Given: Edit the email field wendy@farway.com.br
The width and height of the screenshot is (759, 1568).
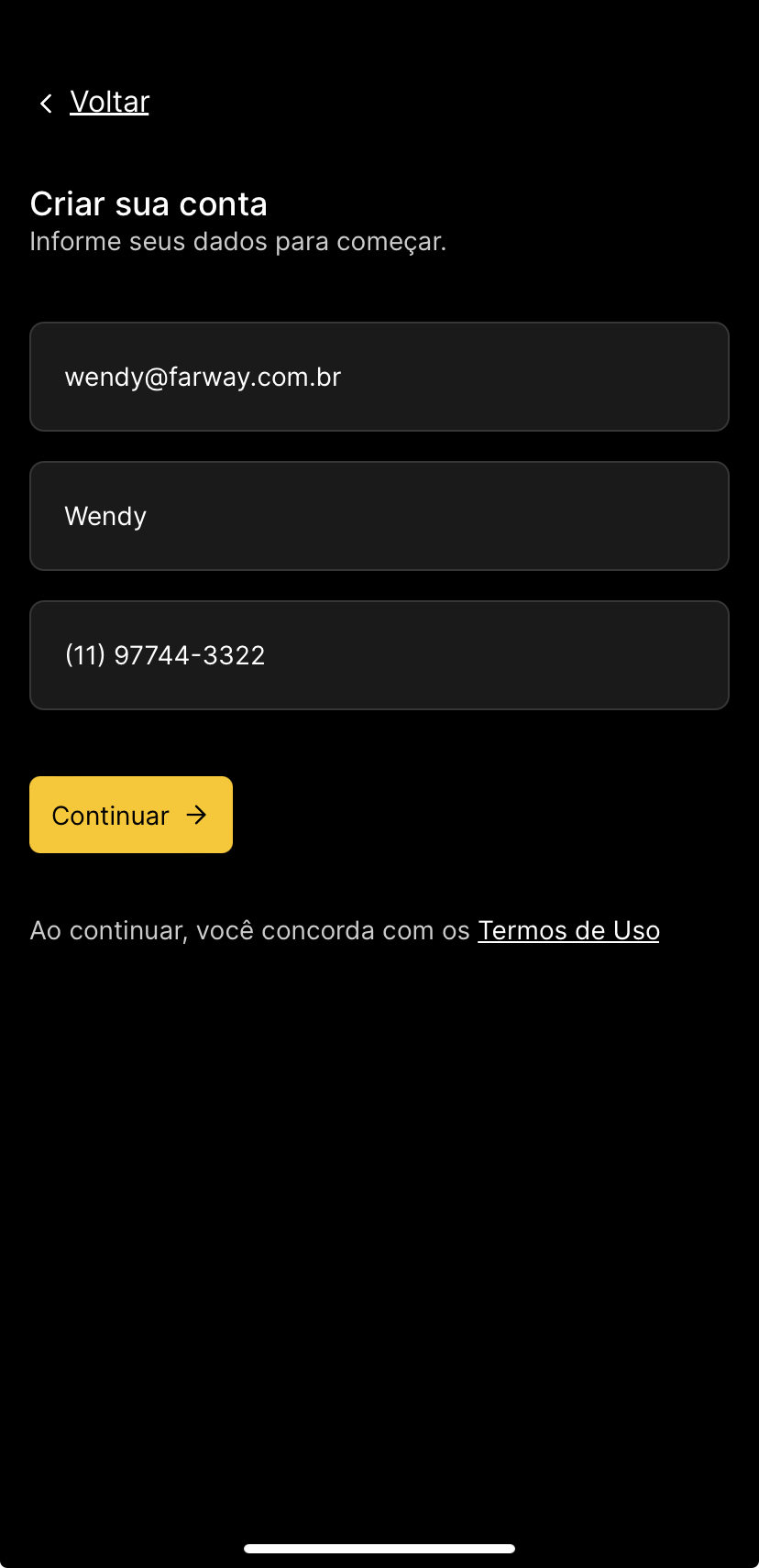Looking at the screenshot, I should tap(379, 377).
